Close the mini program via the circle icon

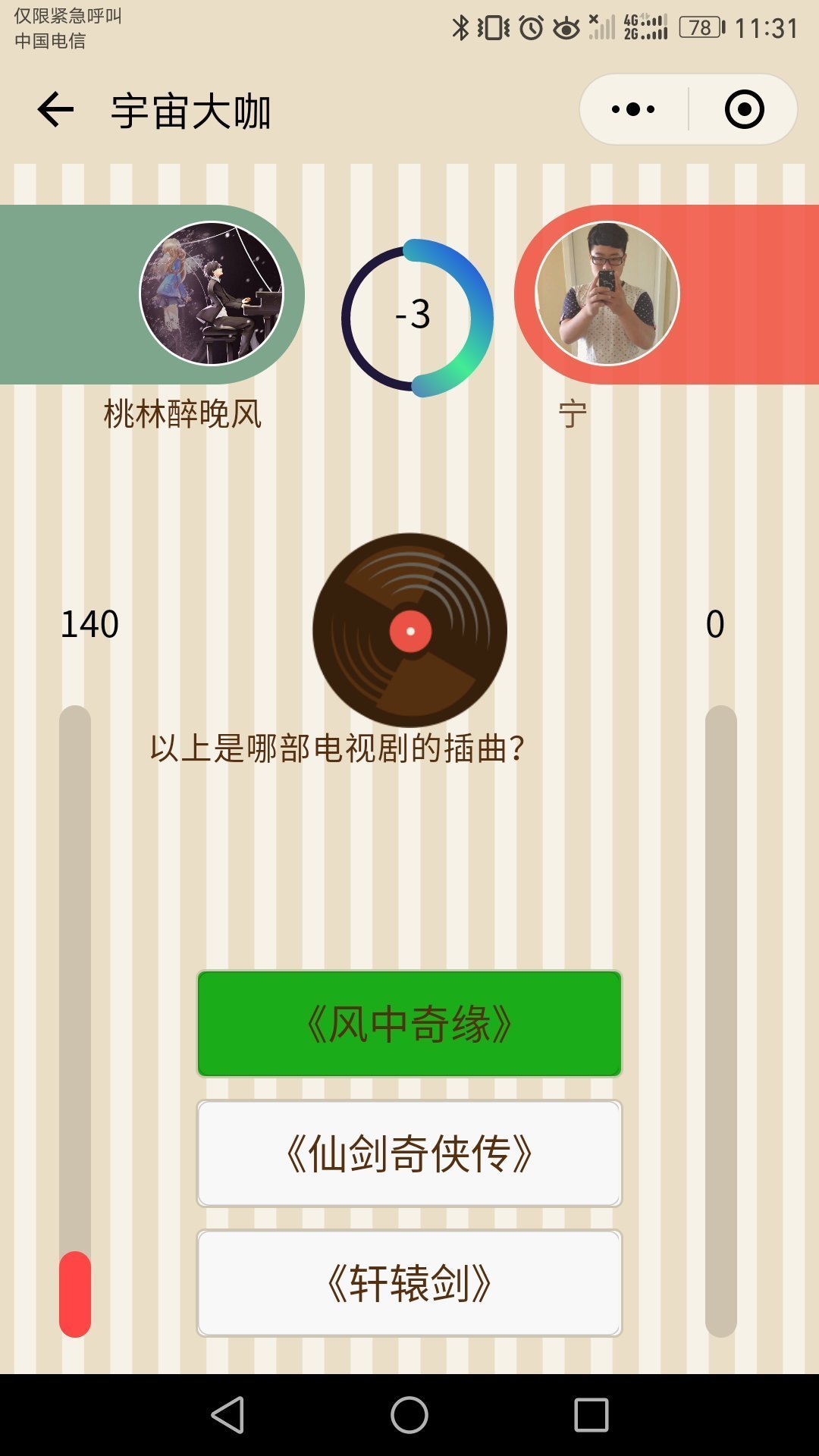click(x=744, y=110)
